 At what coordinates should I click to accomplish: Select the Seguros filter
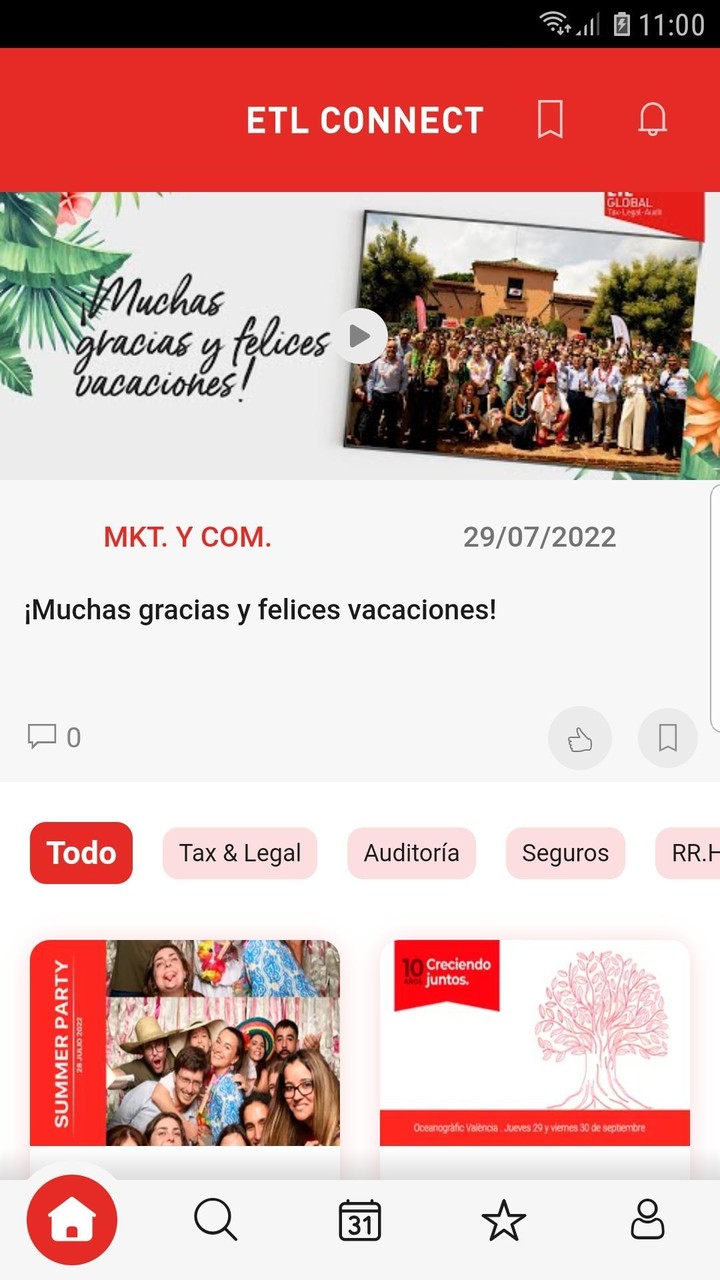point(565,853)
